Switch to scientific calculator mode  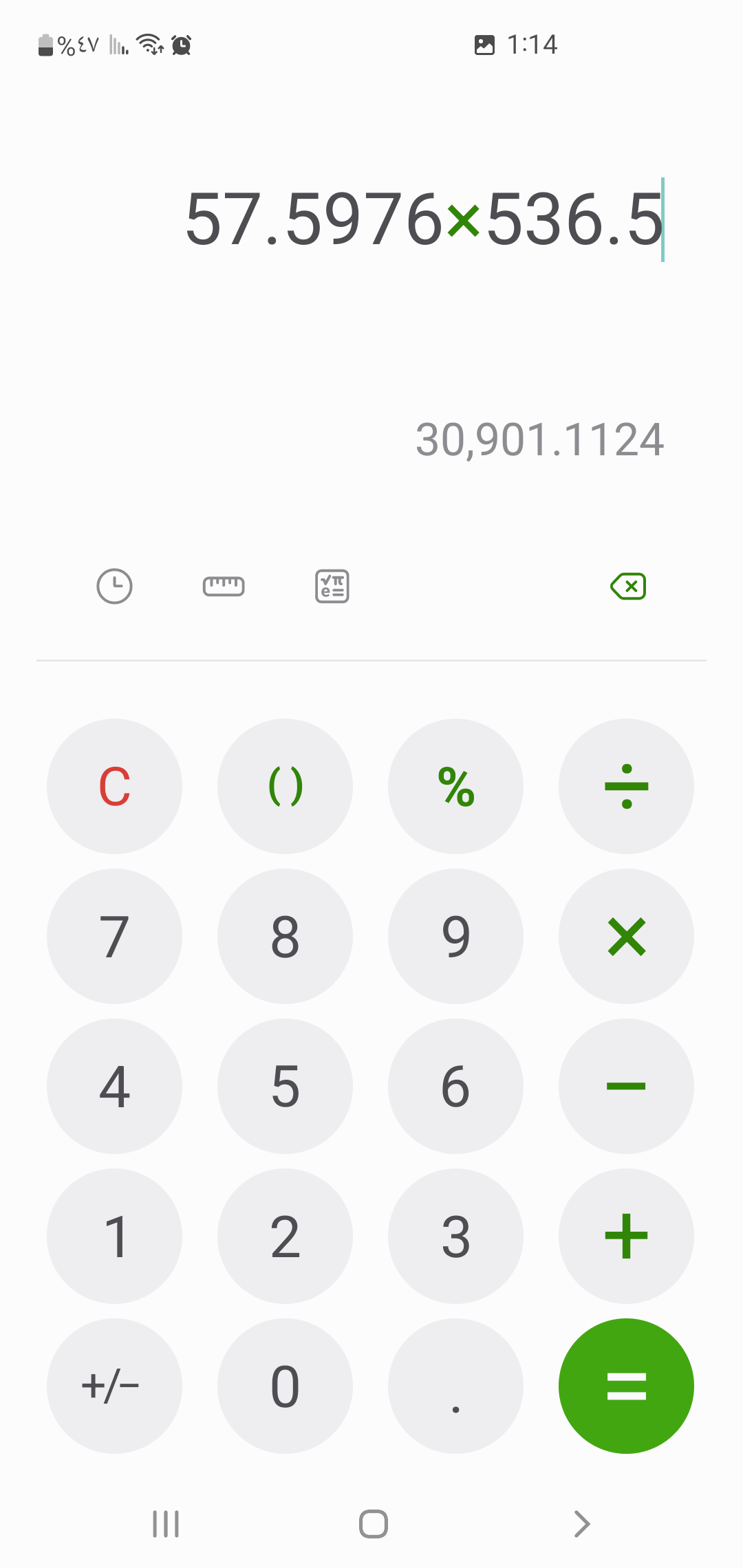click(x=332, y=587)
